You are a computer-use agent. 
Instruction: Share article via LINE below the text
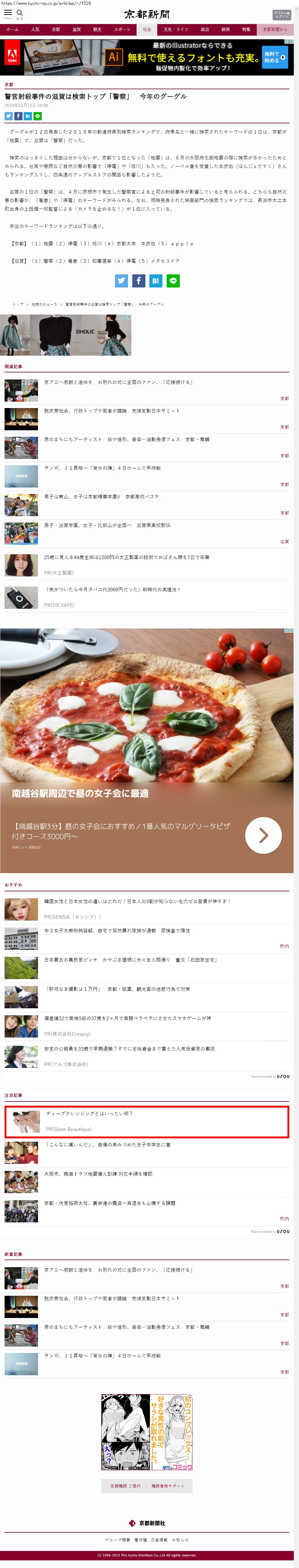(173, 280)
